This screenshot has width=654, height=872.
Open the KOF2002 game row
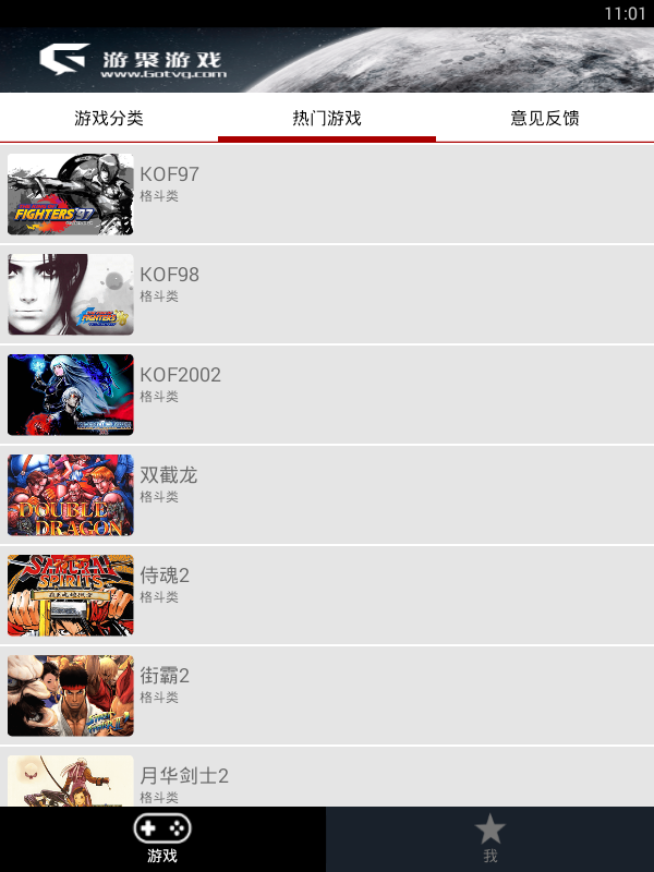pos(327,394)
